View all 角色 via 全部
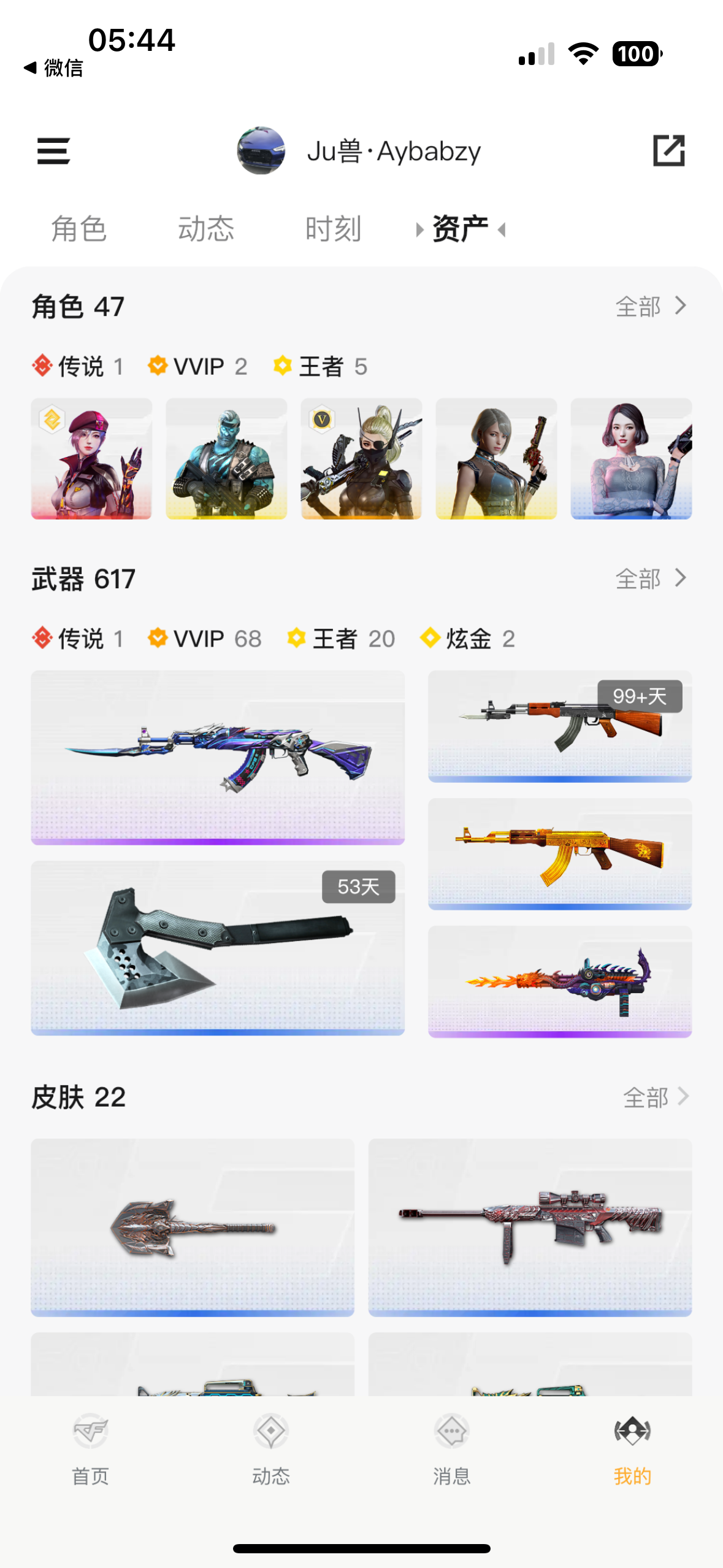Image resolution: width=723 pixels, height=1568 pixels. (650, 306)
